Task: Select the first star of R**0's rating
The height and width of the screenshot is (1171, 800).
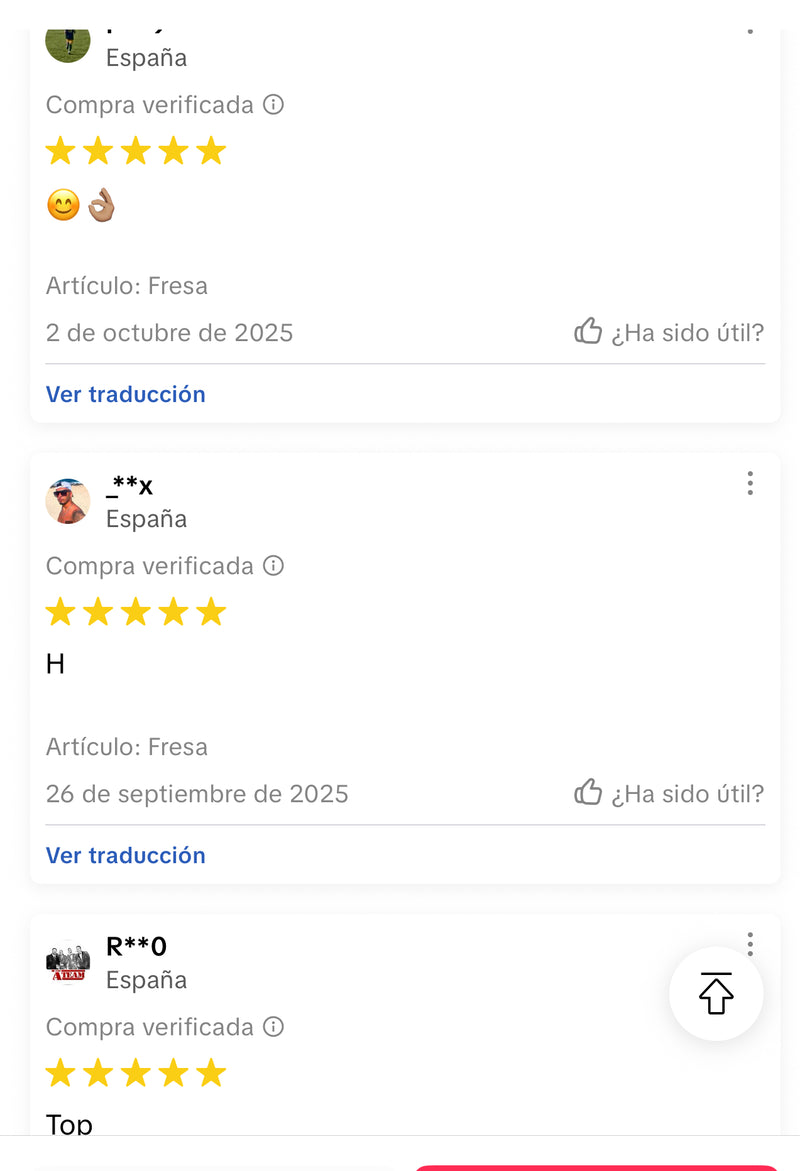Action: click(60, 1072)
